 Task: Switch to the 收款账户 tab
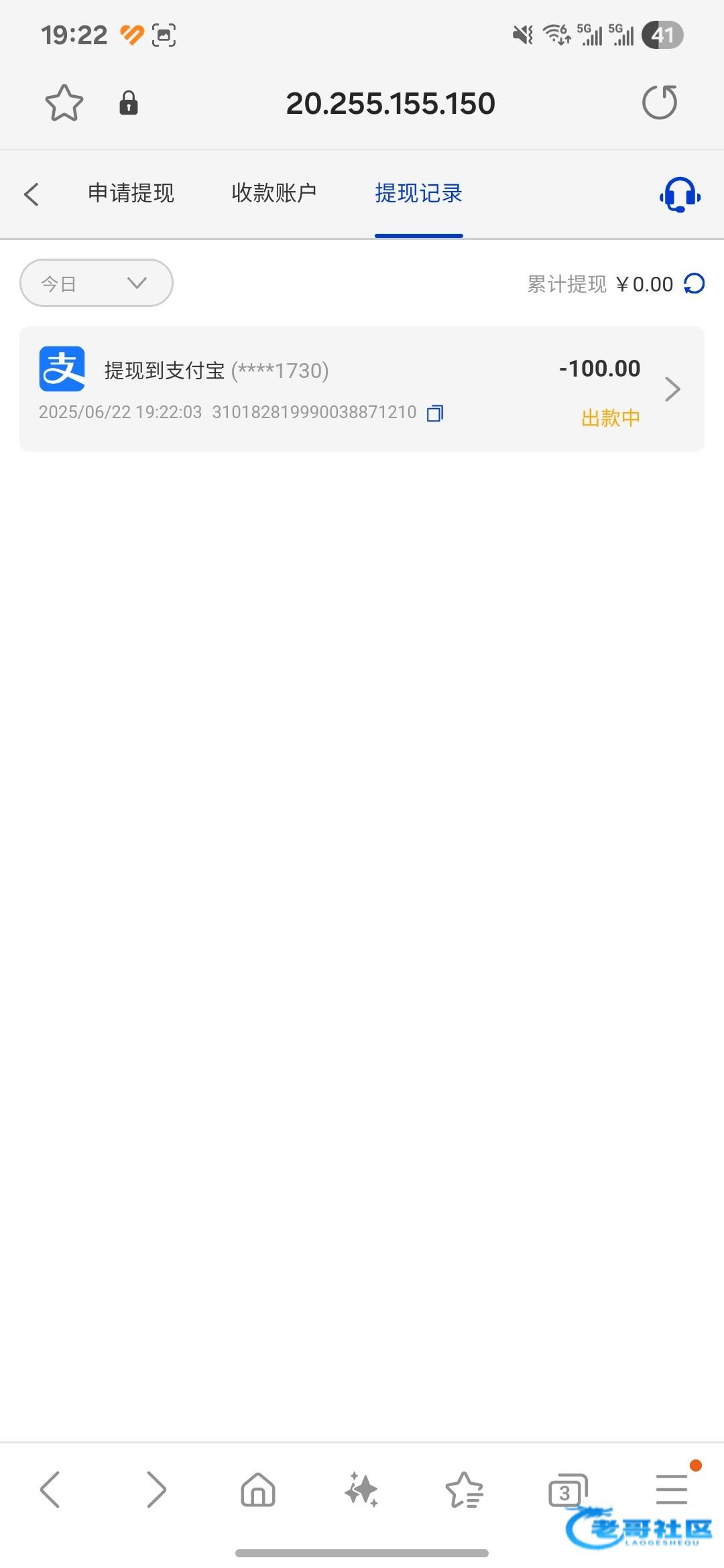(x=274, y=193)
